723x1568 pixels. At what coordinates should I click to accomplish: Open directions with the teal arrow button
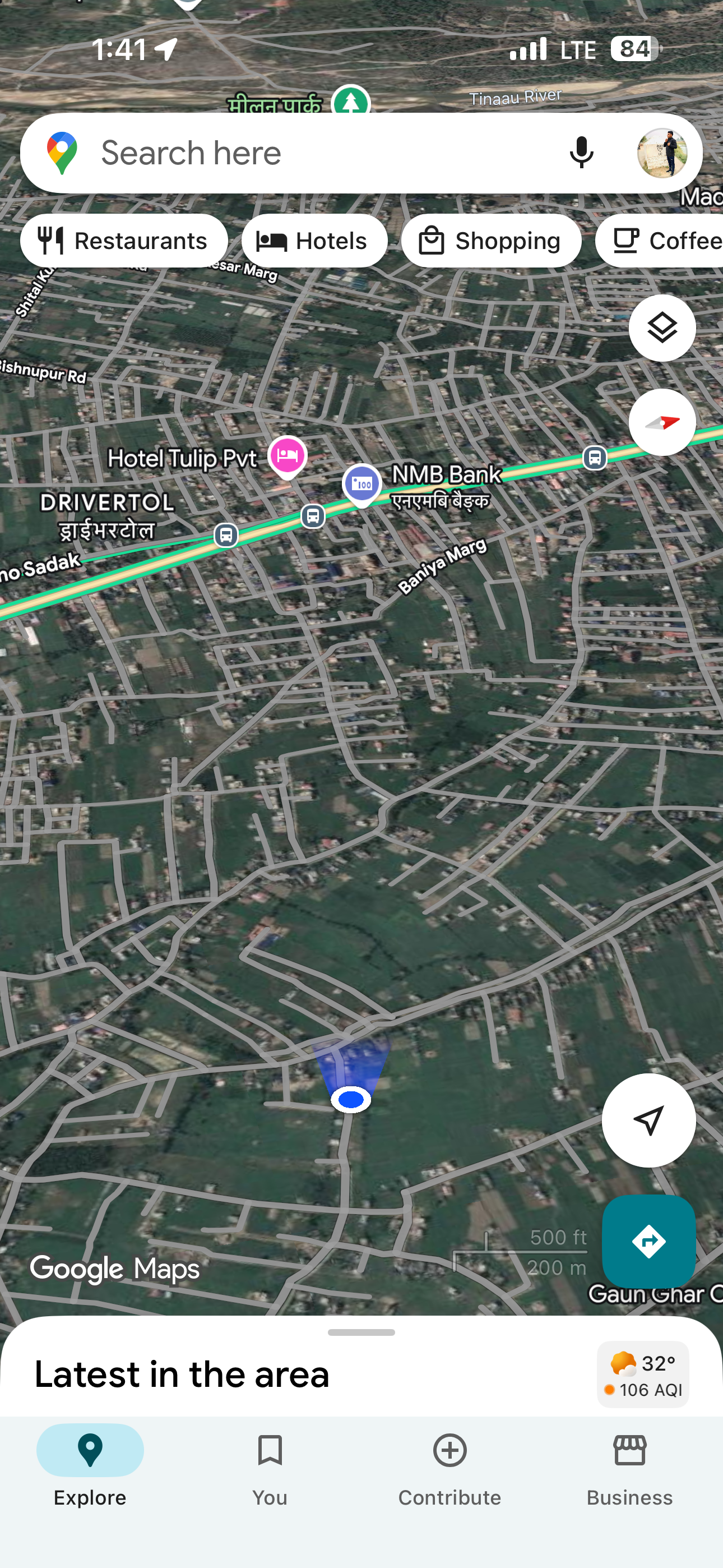coord(648,1241)
